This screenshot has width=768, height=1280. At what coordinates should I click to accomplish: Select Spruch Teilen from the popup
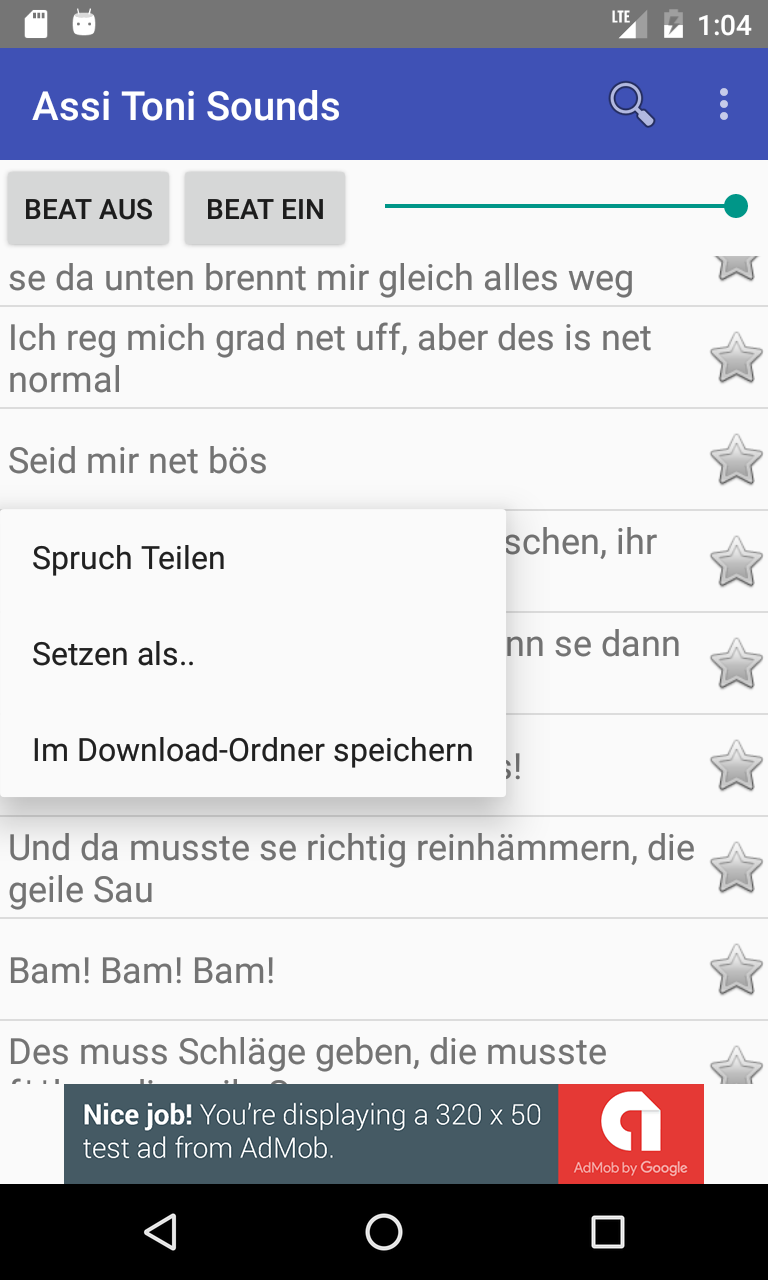pyautogui.click(x=129, y=558)
